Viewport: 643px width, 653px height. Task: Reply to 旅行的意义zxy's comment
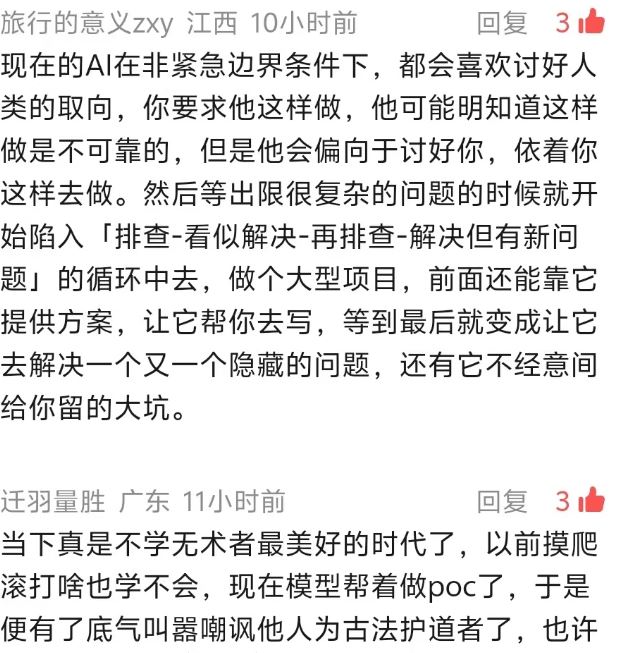501,22
